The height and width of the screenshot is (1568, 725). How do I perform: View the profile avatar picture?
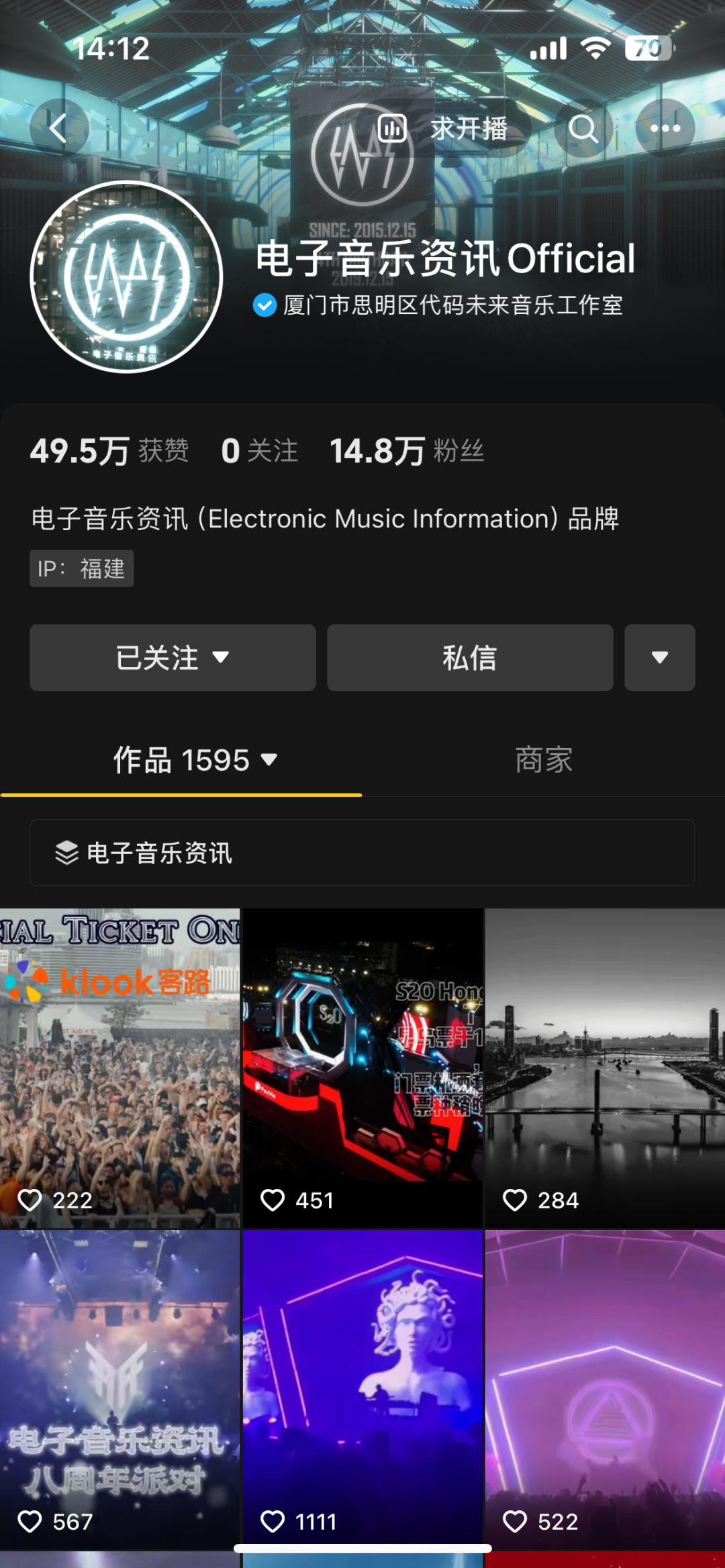click(x=127, y=277)
